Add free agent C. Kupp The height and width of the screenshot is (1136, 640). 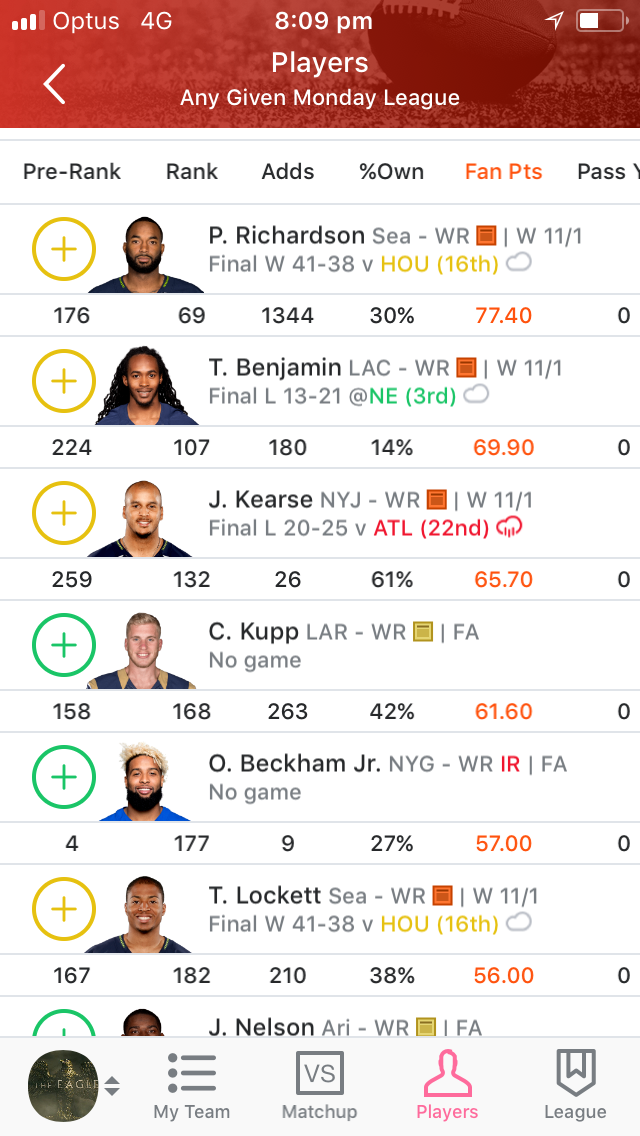pos(64,645)
